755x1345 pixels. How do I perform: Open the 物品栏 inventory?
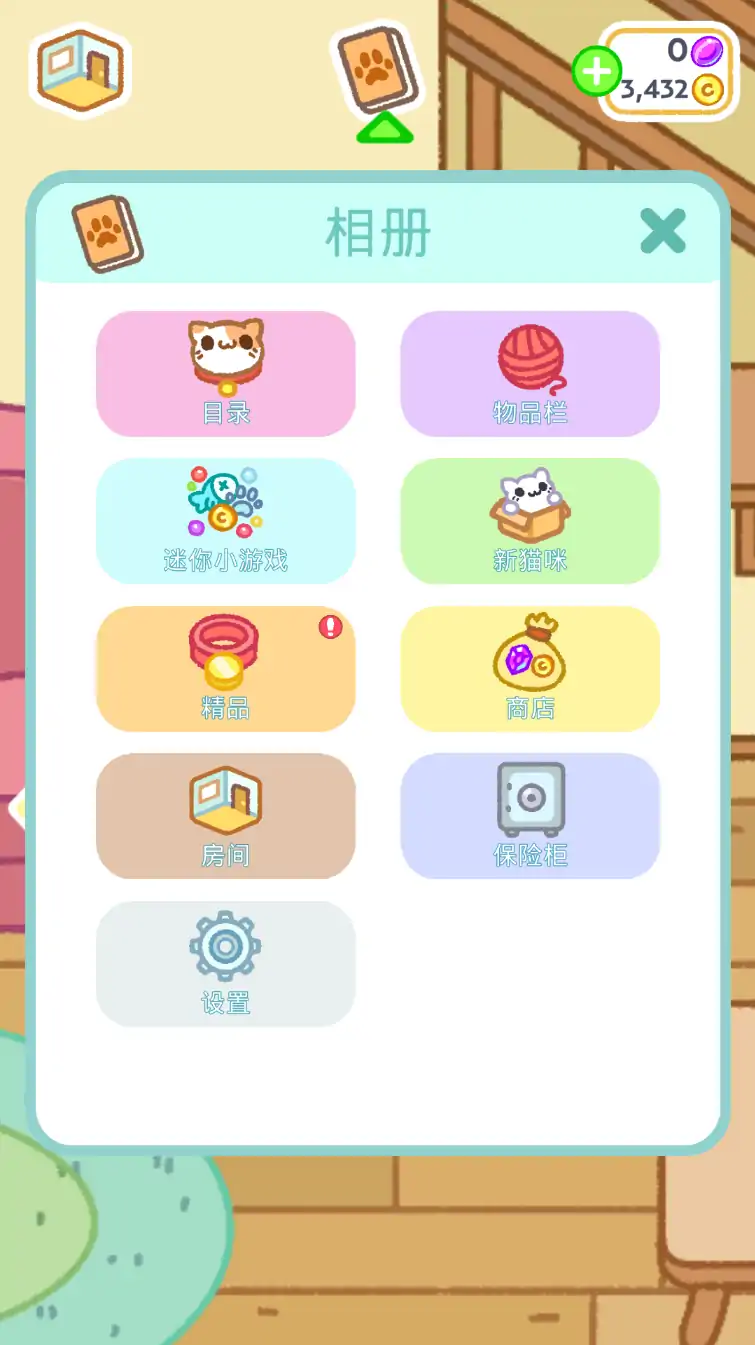[x=530, y=373]
